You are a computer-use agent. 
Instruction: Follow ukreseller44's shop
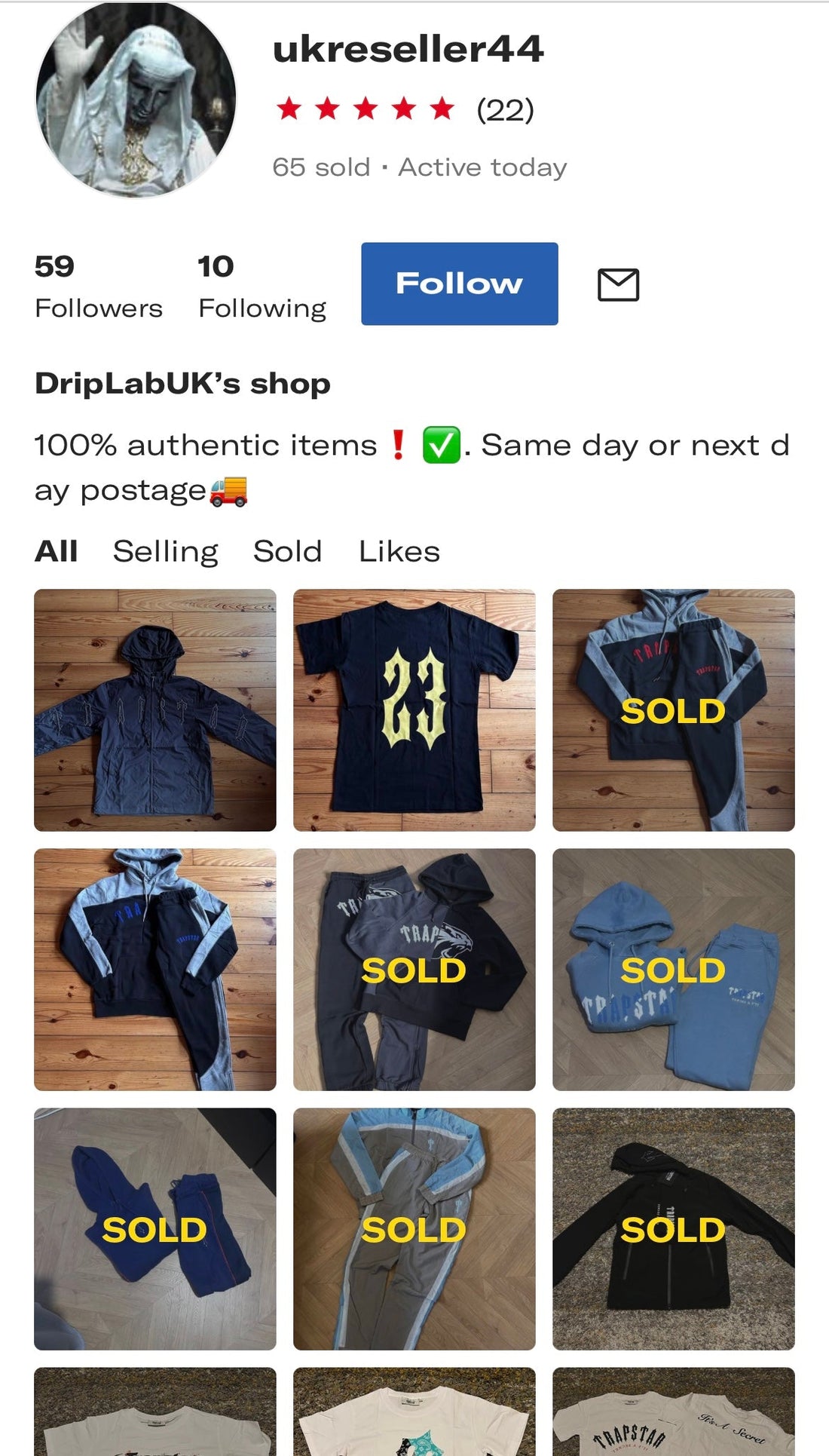[x=459, y=284]
